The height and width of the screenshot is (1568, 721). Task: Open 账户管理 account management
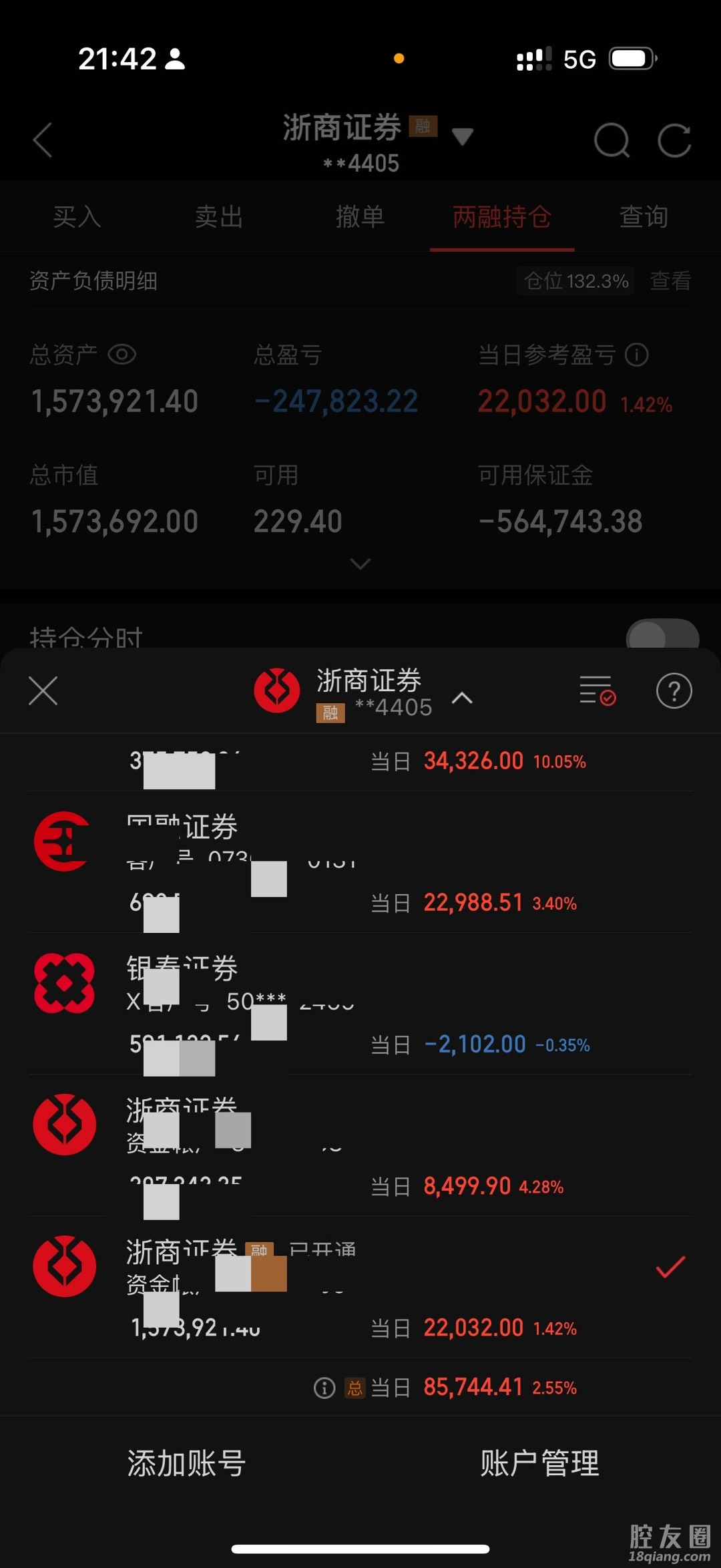(x=539, y=1463)
